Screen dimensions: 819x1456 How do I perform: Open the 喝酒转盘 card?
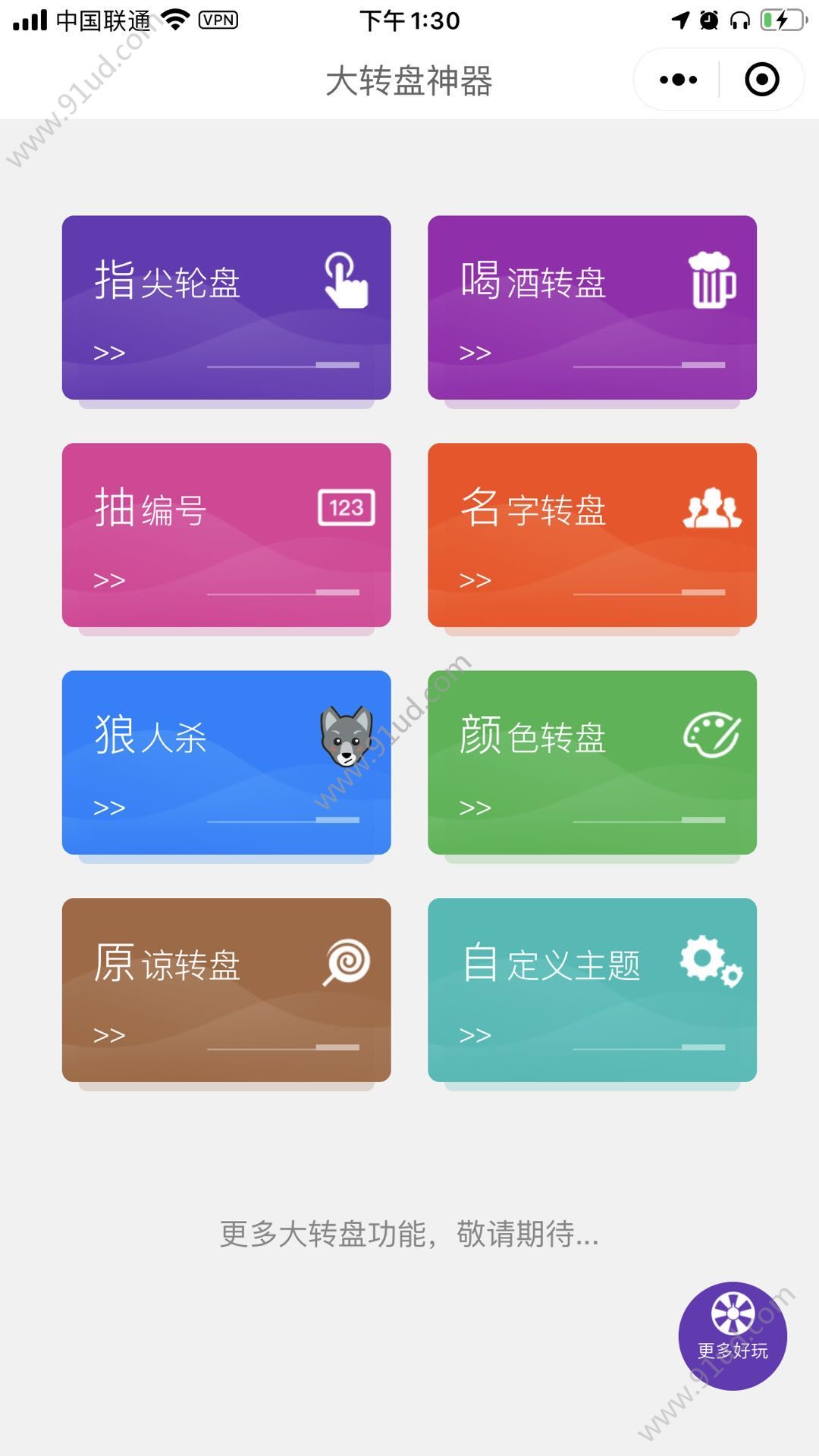[591, 307]
